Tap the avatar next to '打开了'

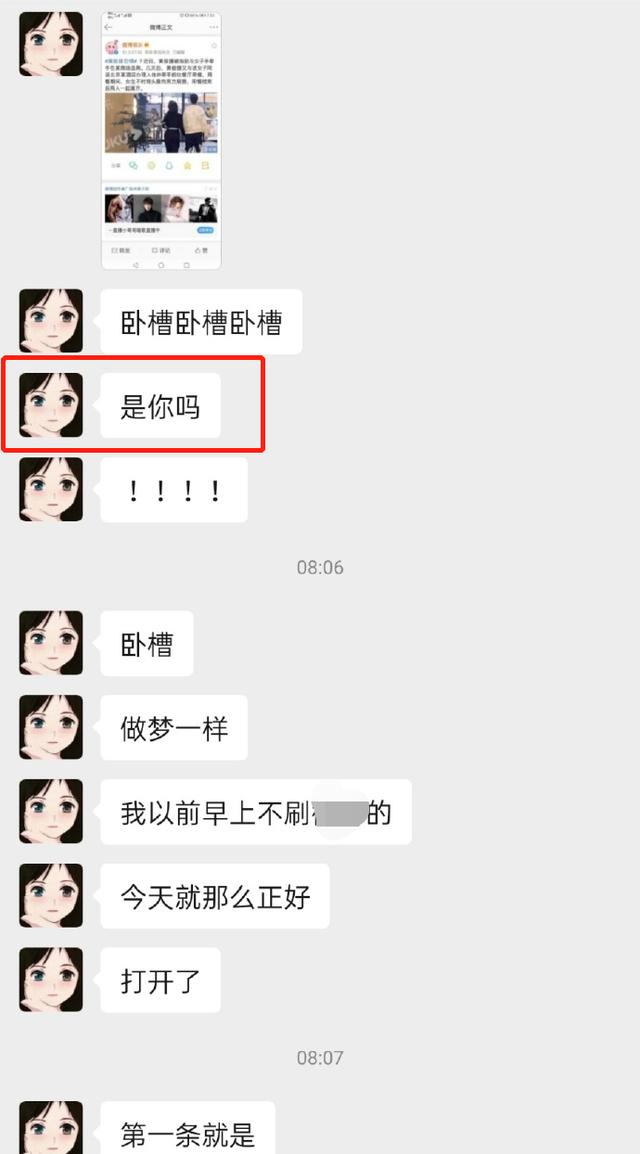click(x=51, y=979)
